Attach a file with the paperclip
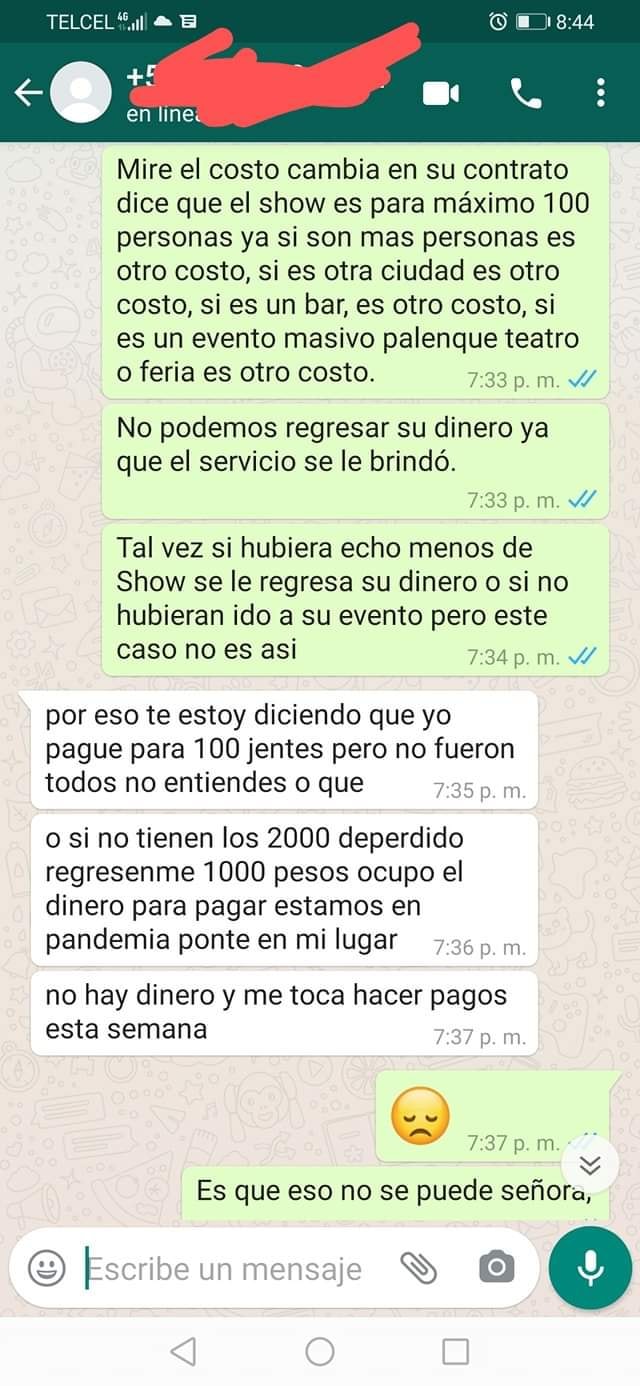The image size is (640, 1386). pyautogui.click(x=419, y=1269)
